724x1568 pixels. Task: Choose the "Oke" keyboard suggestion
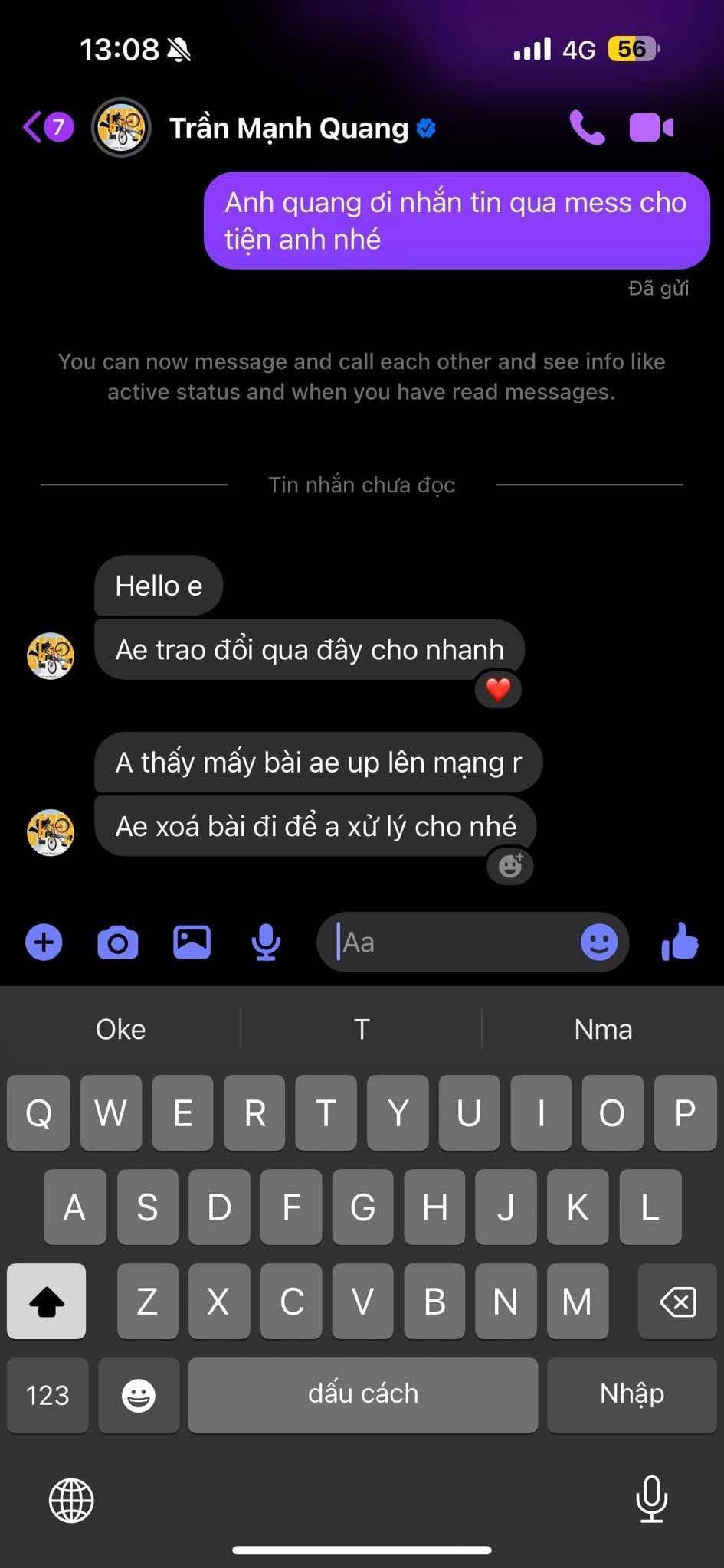click(120, 1029)
